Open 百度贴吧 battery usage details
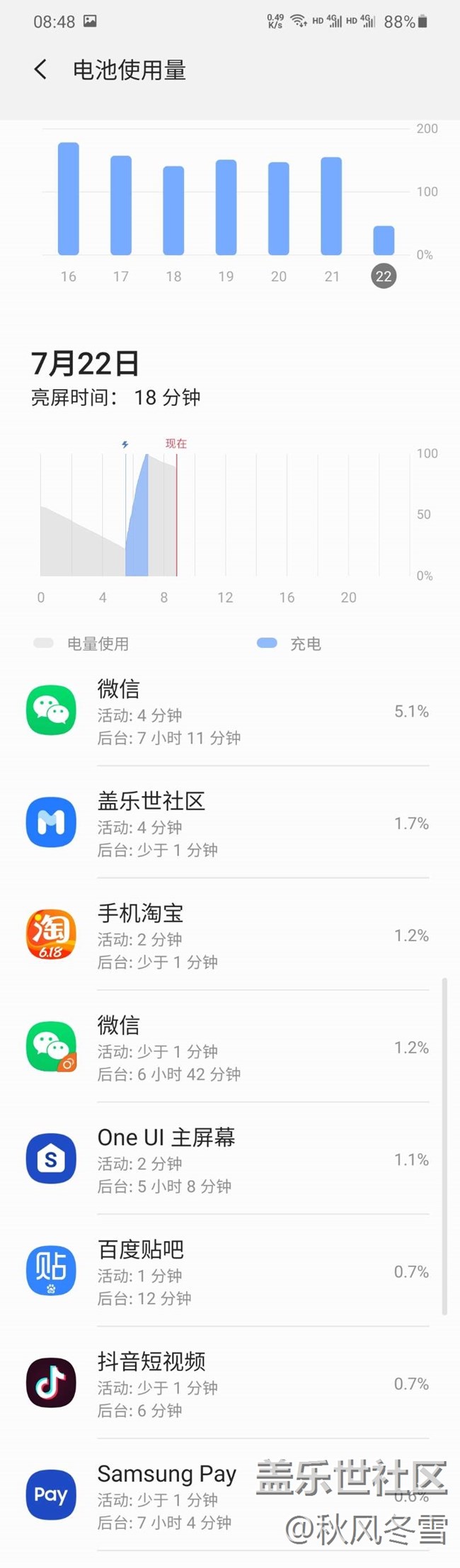The image size is (460, 1568). [x=226, y=1272]
